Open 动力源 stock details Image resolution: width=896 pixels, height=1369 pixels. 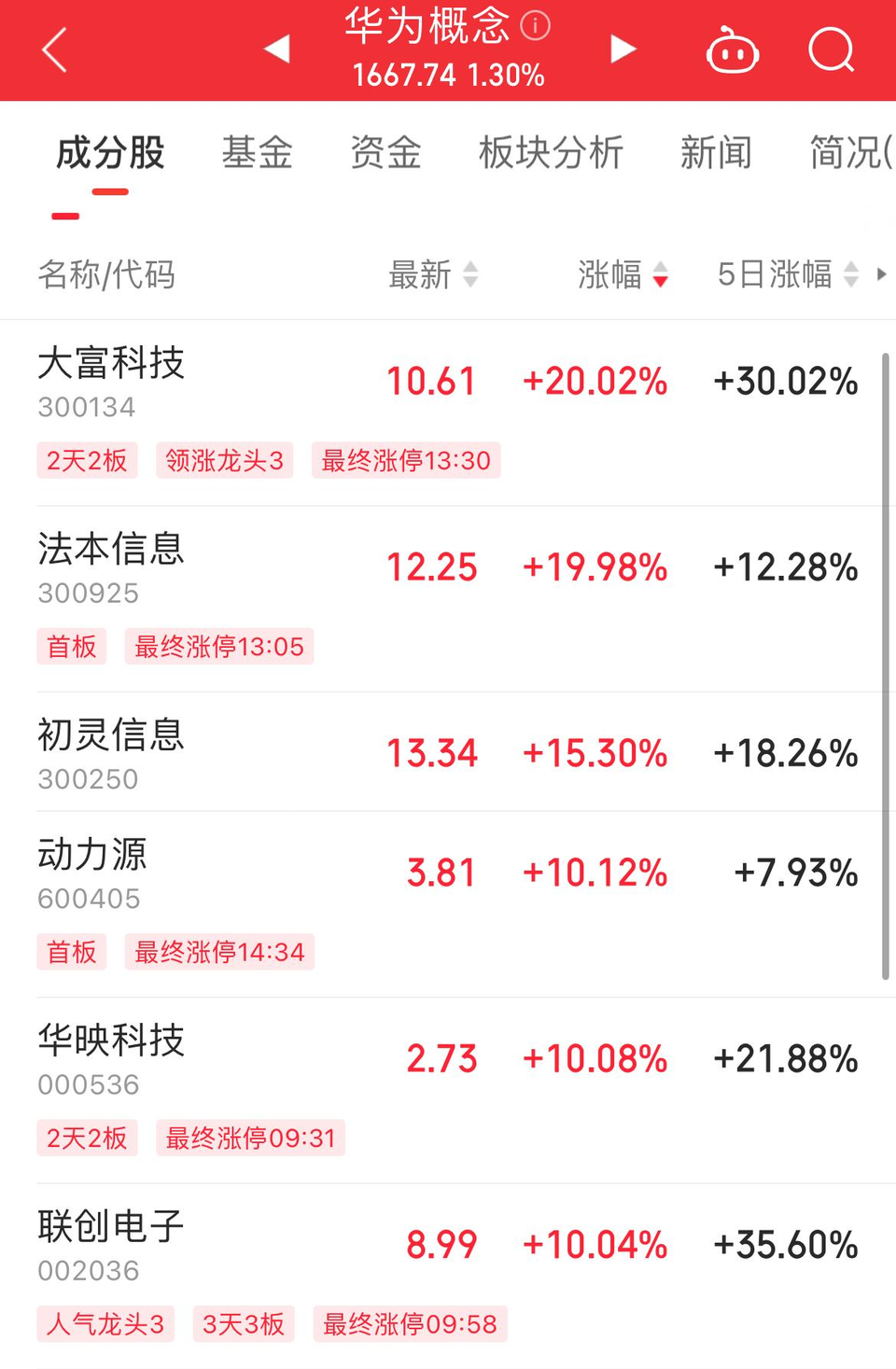point(92,855)
